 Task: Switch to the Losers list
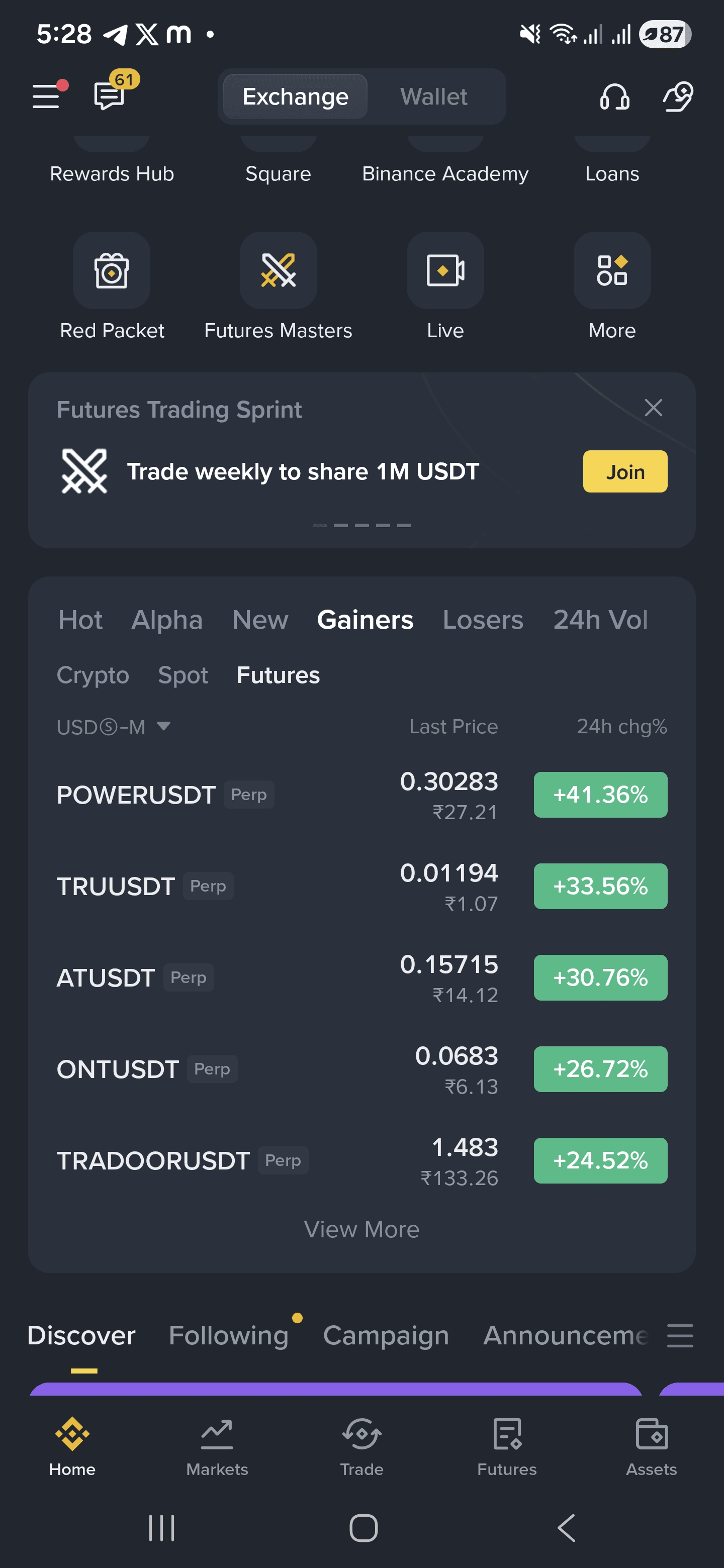[x=483, y=620]
